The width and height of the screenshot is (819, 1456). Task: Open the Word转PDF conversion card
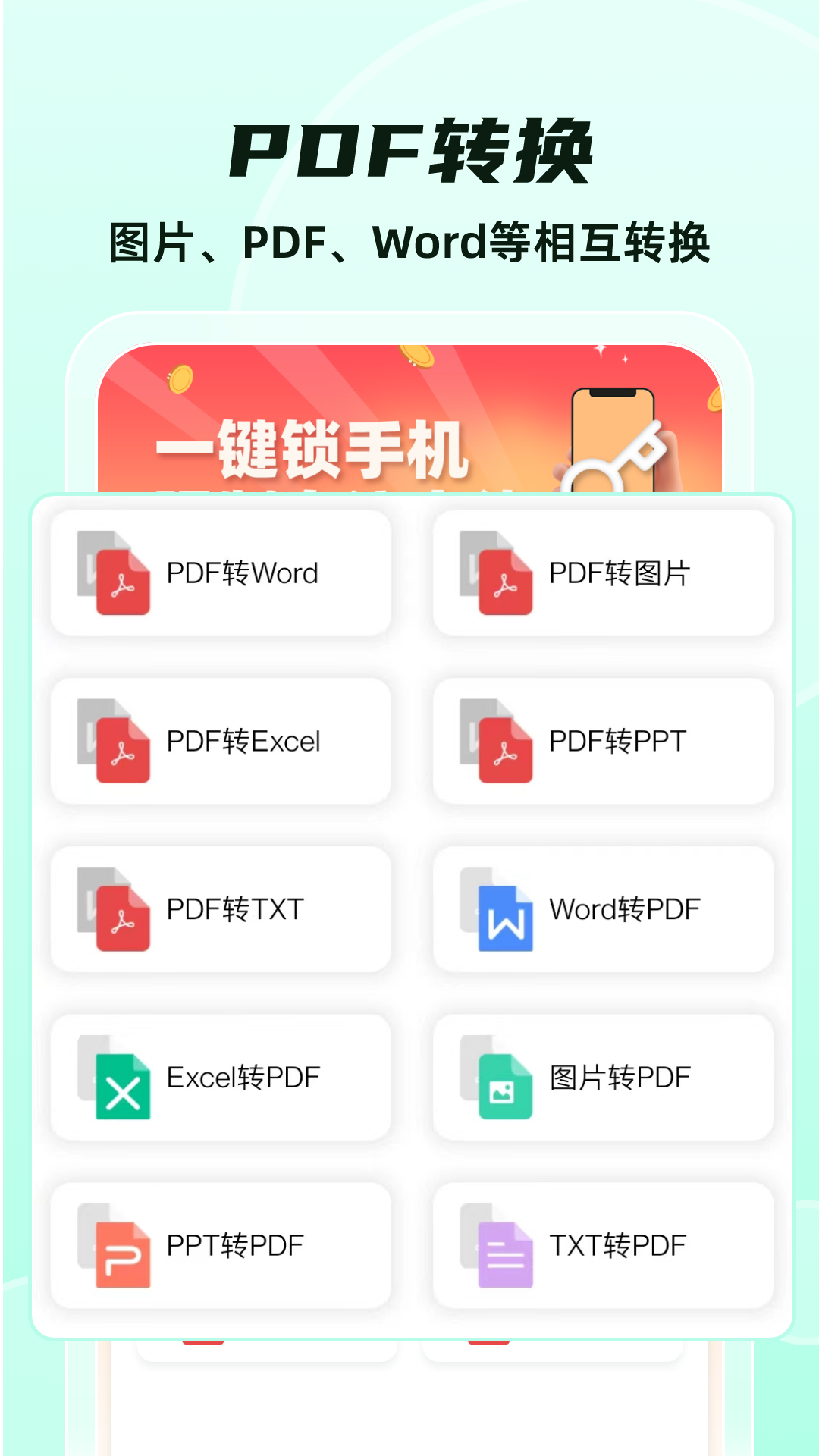tap(603, 908)
